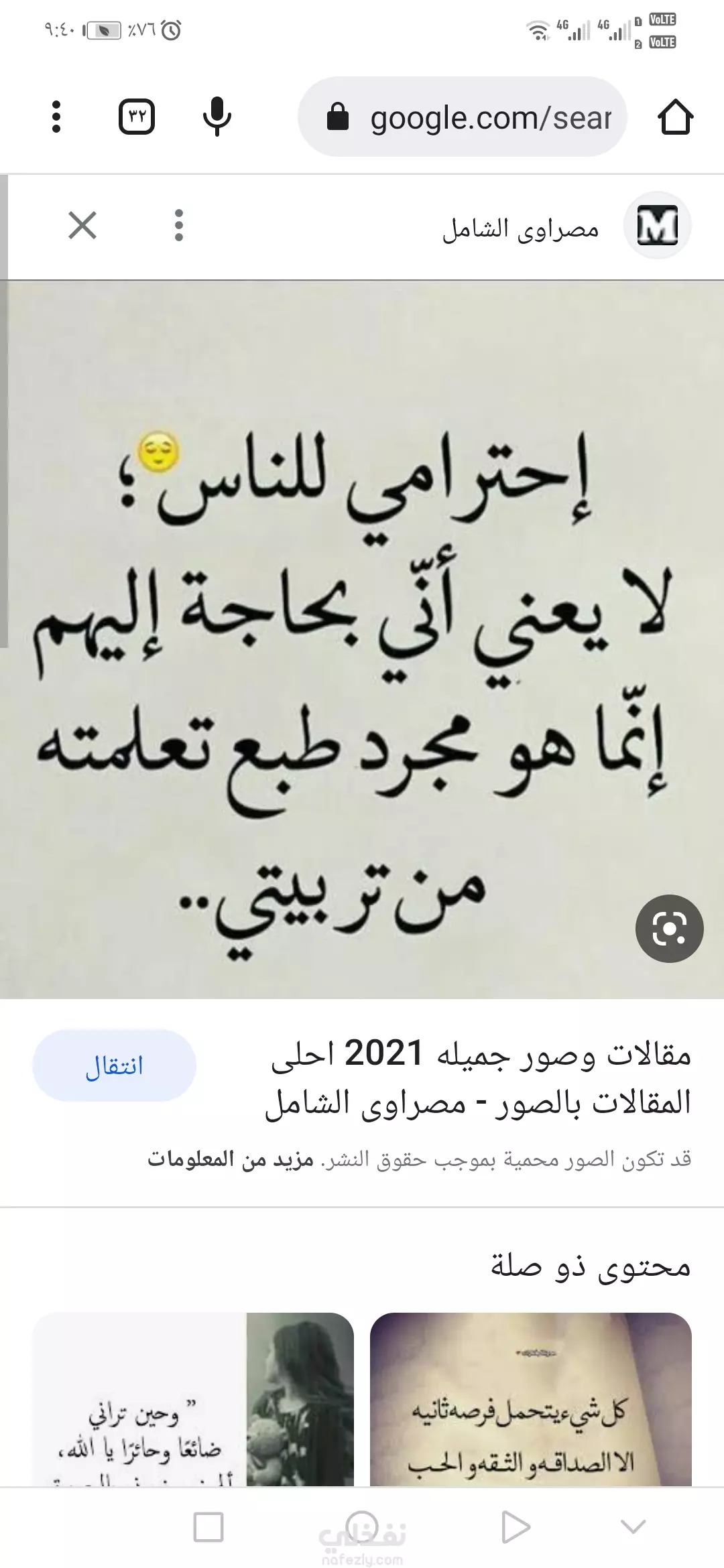Tap the انتقال visit button
Screen dimensions: 724x1568
[115, 1065]
